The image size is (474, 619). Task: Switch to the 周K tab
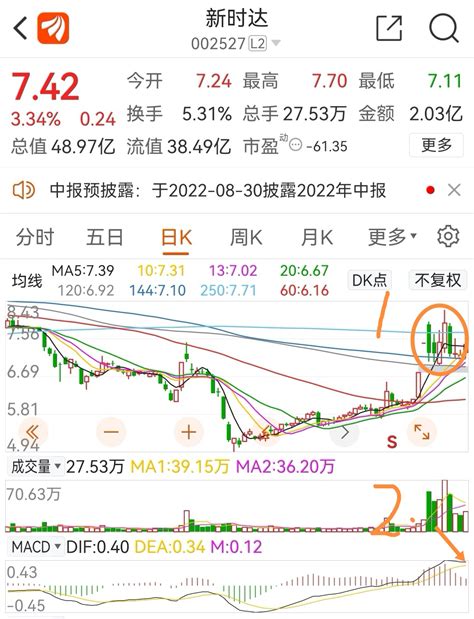246,237
